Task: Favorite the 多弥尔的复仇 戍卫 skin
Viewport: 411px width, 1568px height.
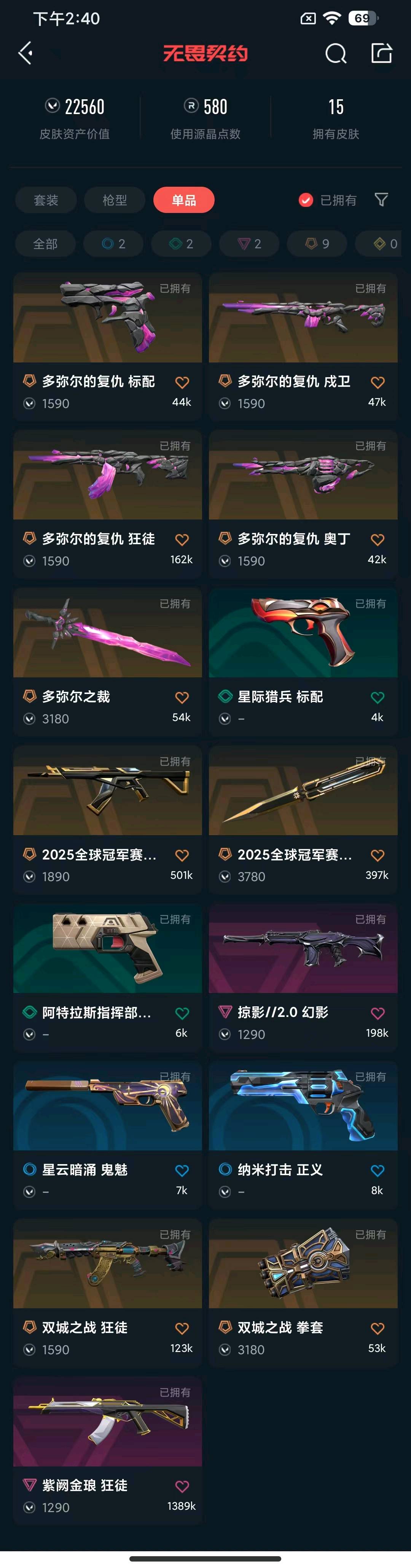Action: 378,382
